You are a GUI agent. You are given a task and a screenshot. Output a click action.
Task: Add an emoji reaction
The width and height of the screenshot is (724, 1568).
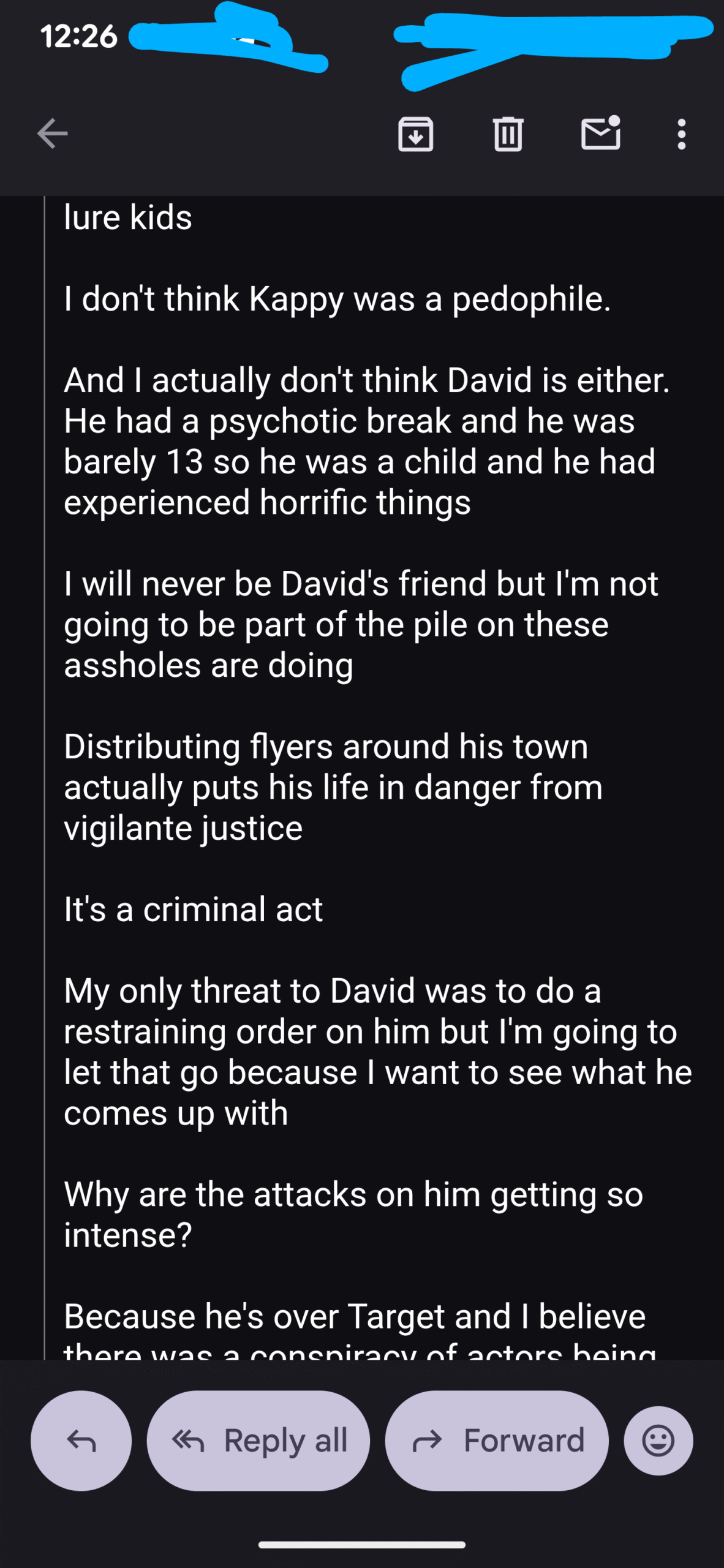pyautogui.click(x=658, y=1441)
